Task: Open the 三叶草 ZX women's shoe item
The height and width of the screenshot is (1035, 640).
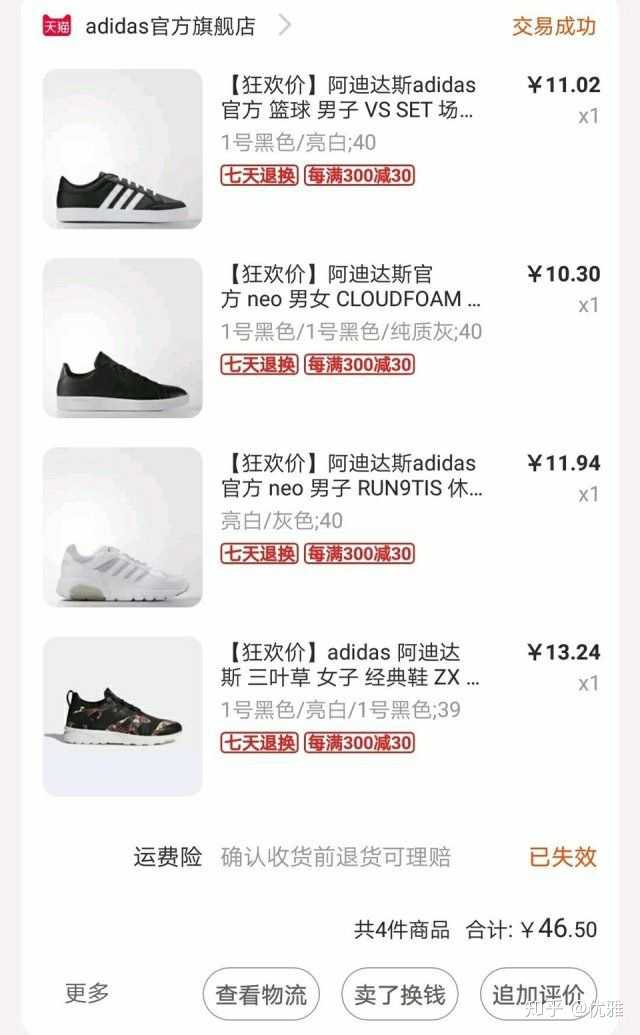Action: [x=350, y=665]
